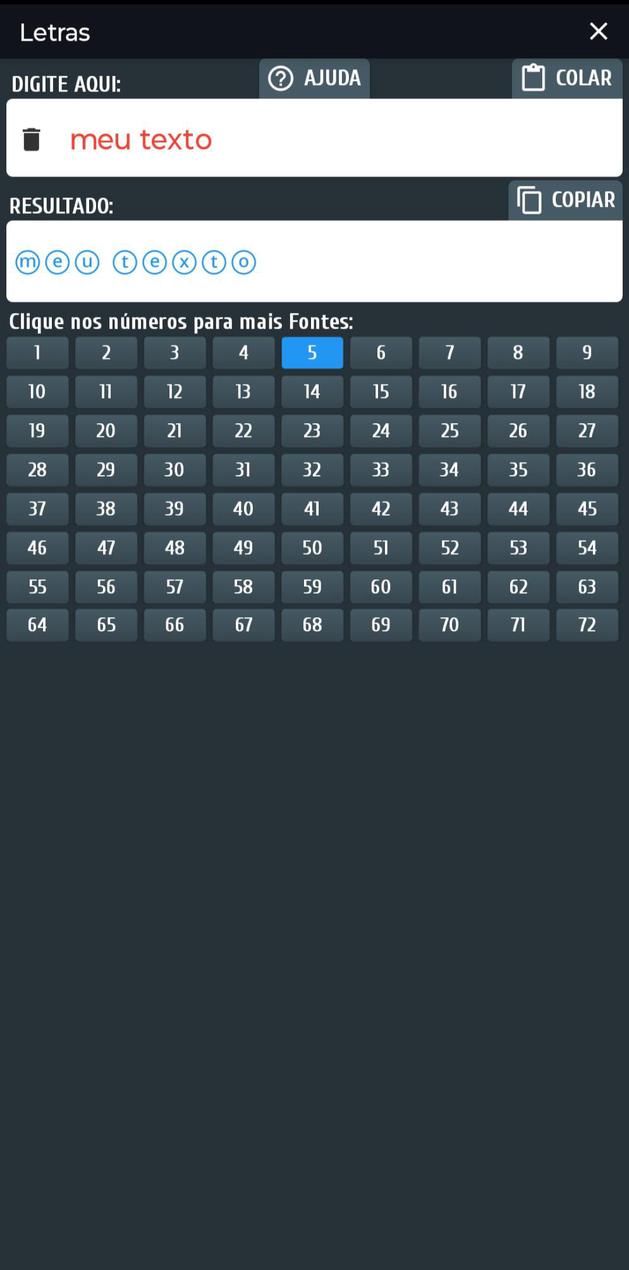Close the Letras screen
The height and width of the screenshot is (1270, 629).
point(598,32)
